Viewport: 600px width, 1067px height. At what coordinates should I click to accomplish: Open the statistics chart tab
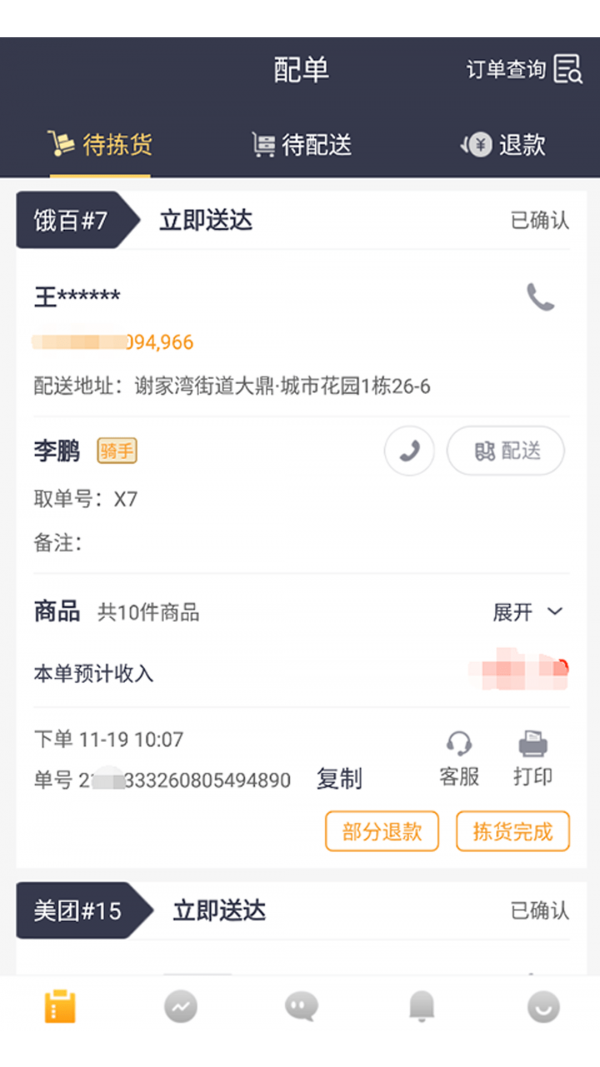tap(181, 1007)
